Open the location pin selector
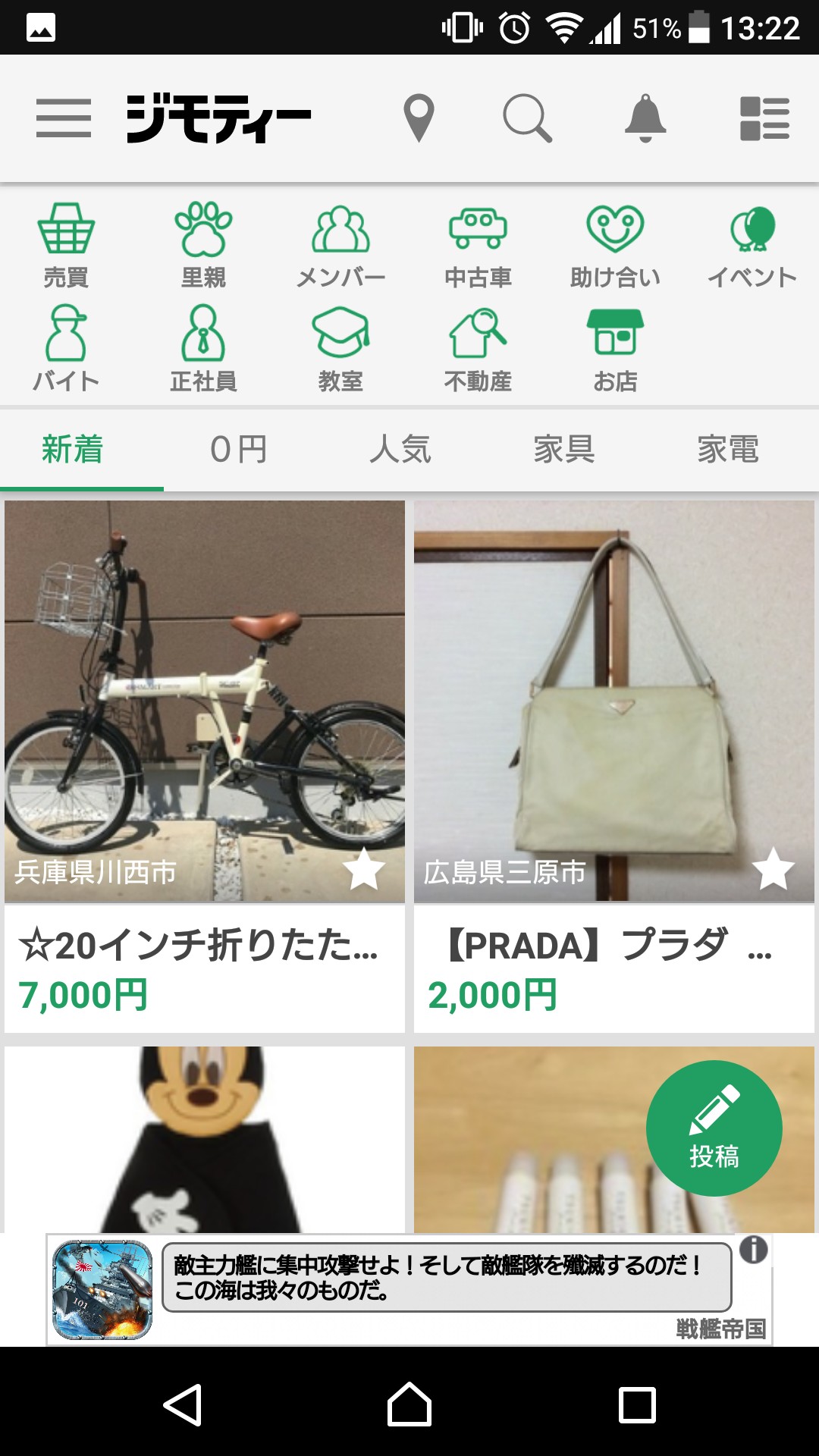Viewport: 819px width, 1456px height. pyautogui.click(x=419, y=118)
